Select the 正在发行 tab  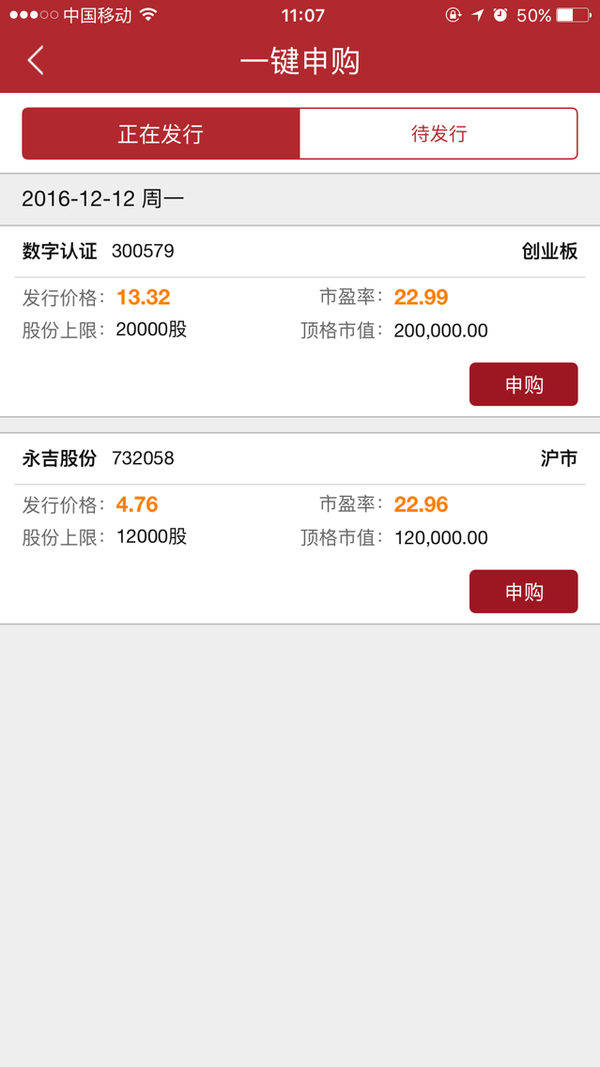pyautogui.click(x=161, y=133)
